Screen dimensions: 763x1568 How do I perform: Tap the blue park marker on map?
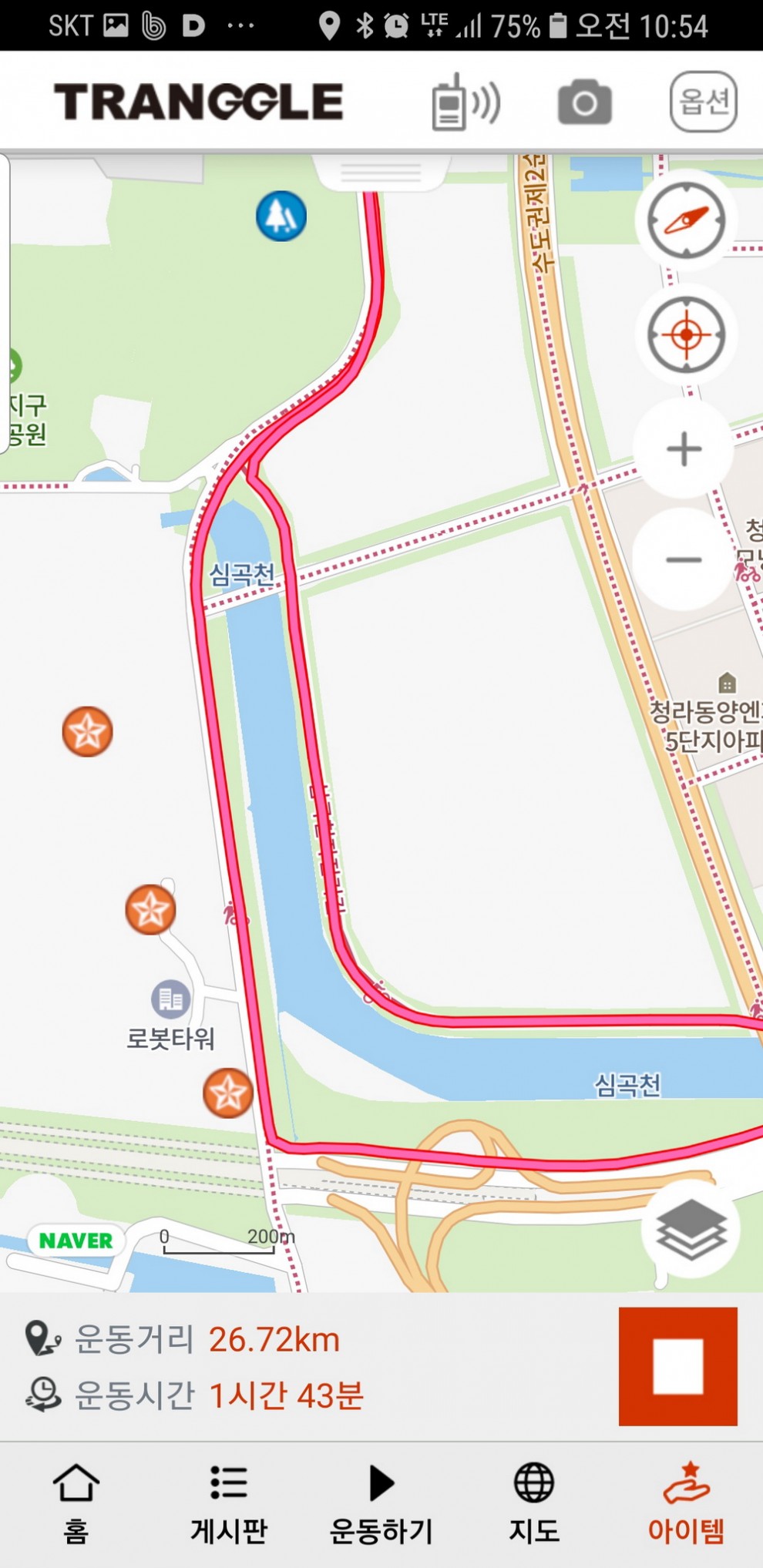281,217
